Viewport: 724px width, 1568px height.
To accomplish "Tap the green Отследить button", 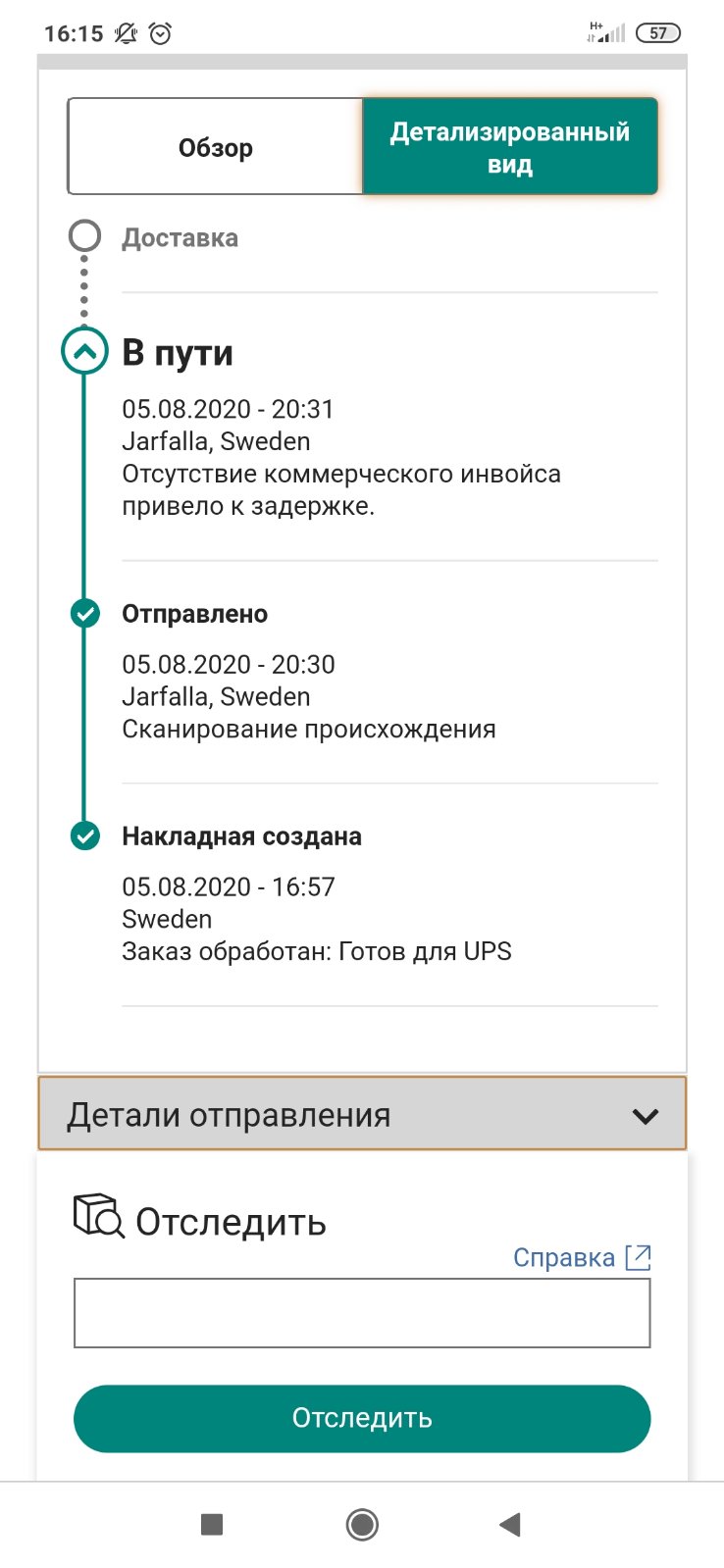I will tap(362, 1418).
